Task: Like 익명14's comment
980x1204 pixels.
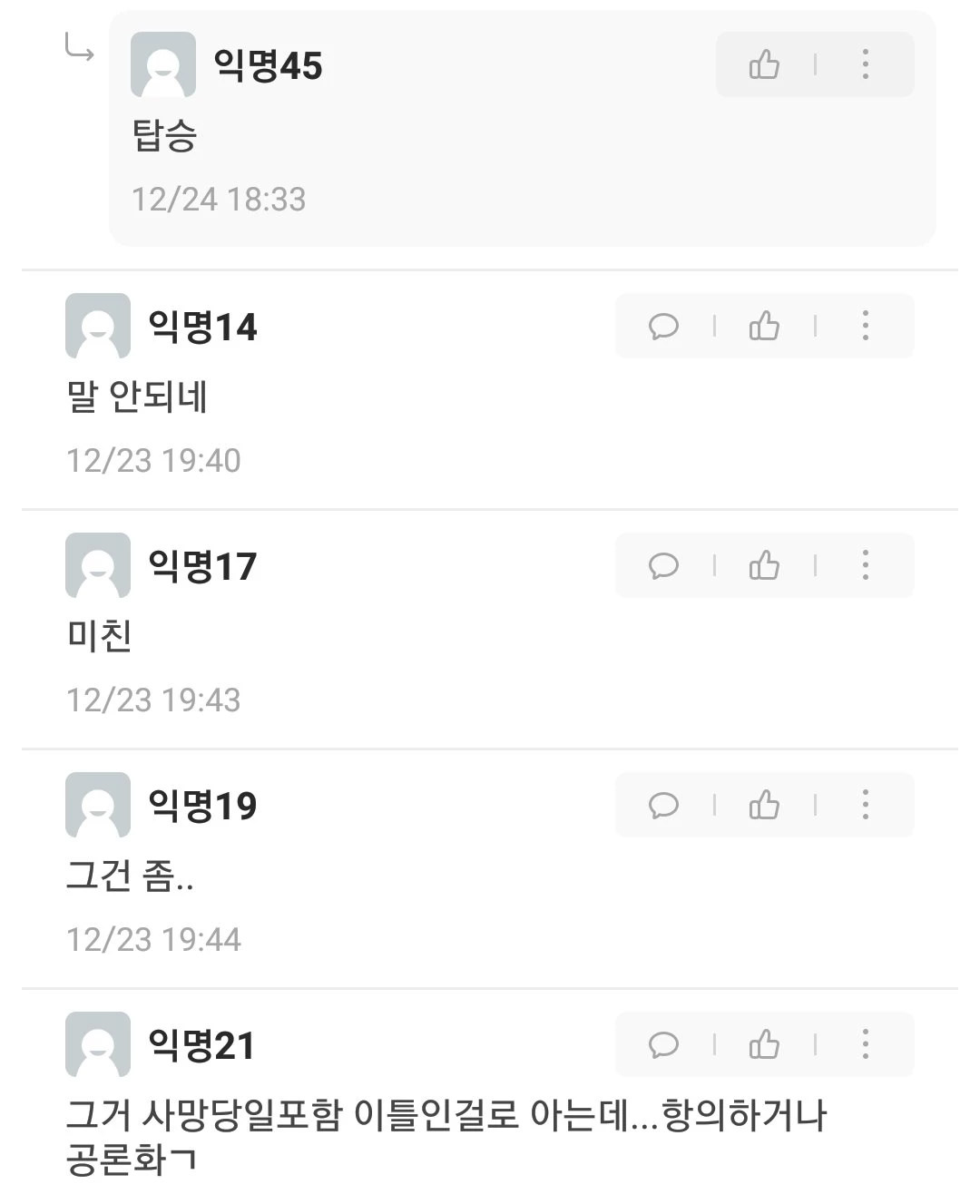Action: click(x=764, y=327)
